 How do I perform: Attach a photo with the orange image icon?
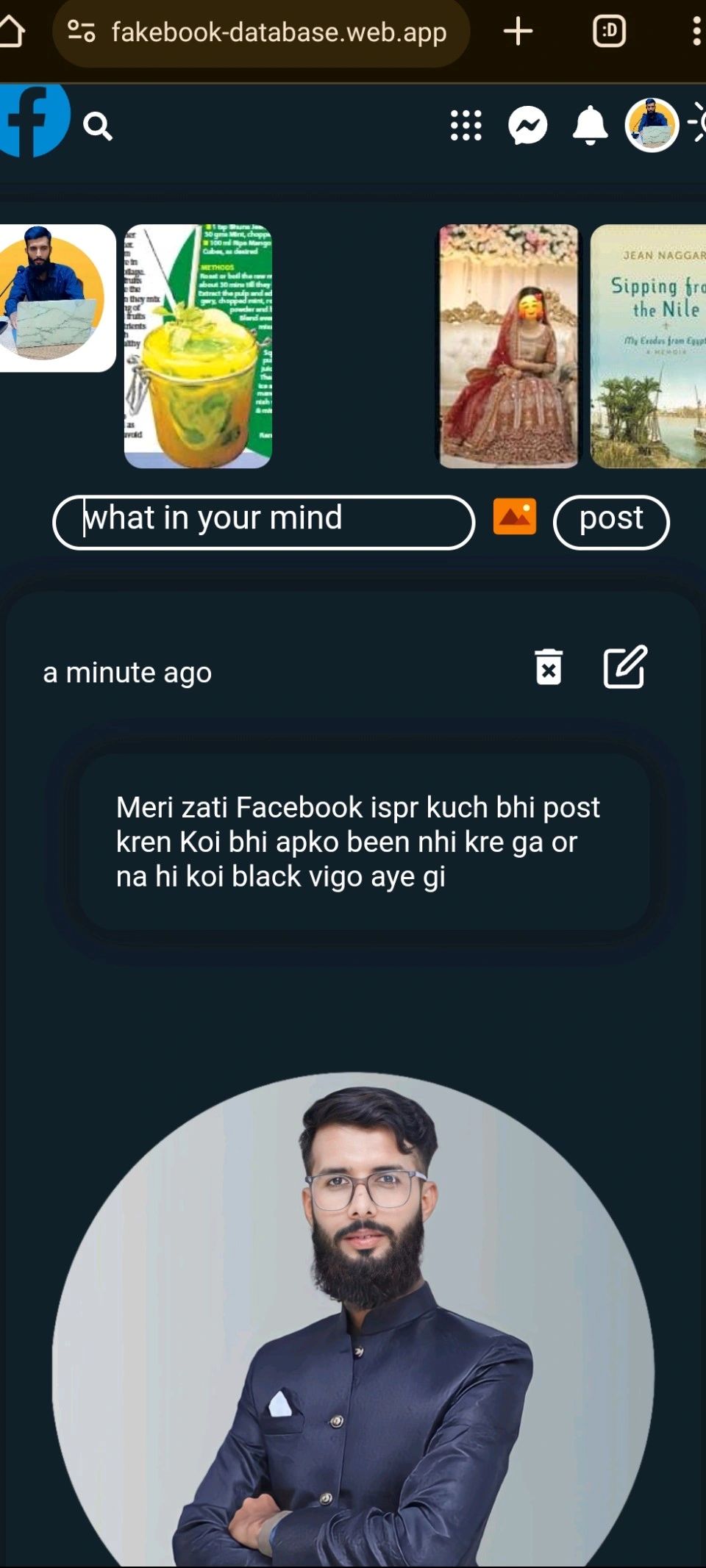click(514, 517)
